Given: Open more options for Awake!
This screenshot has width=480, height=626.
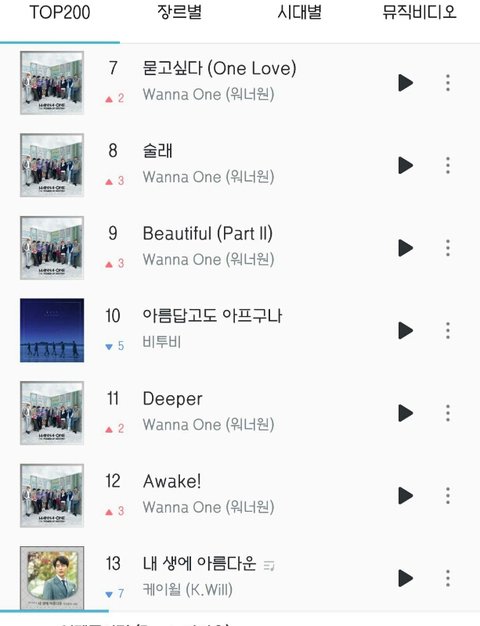Looking at the screenshot, I should (448, 496).
